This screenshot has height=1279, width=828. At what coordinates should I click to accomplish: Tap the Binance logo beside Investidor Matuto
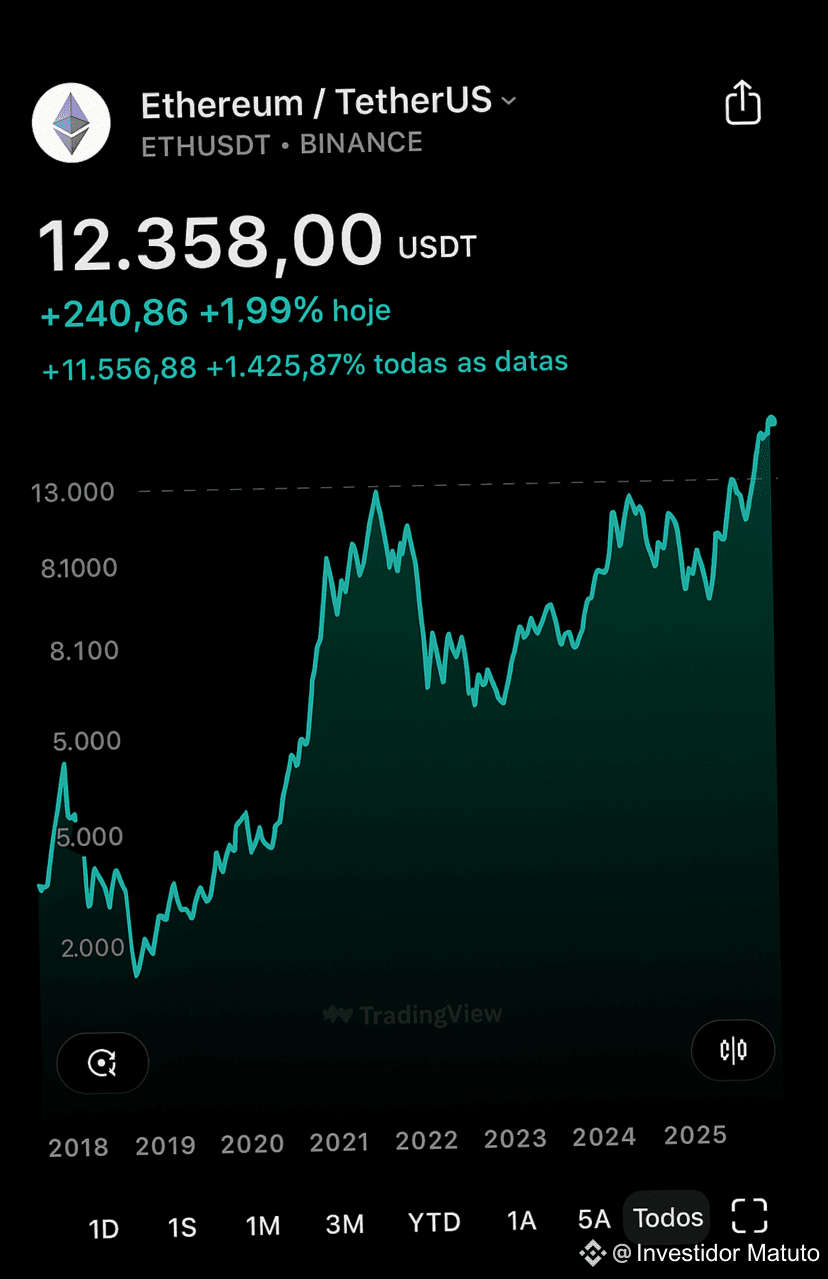592,1253
